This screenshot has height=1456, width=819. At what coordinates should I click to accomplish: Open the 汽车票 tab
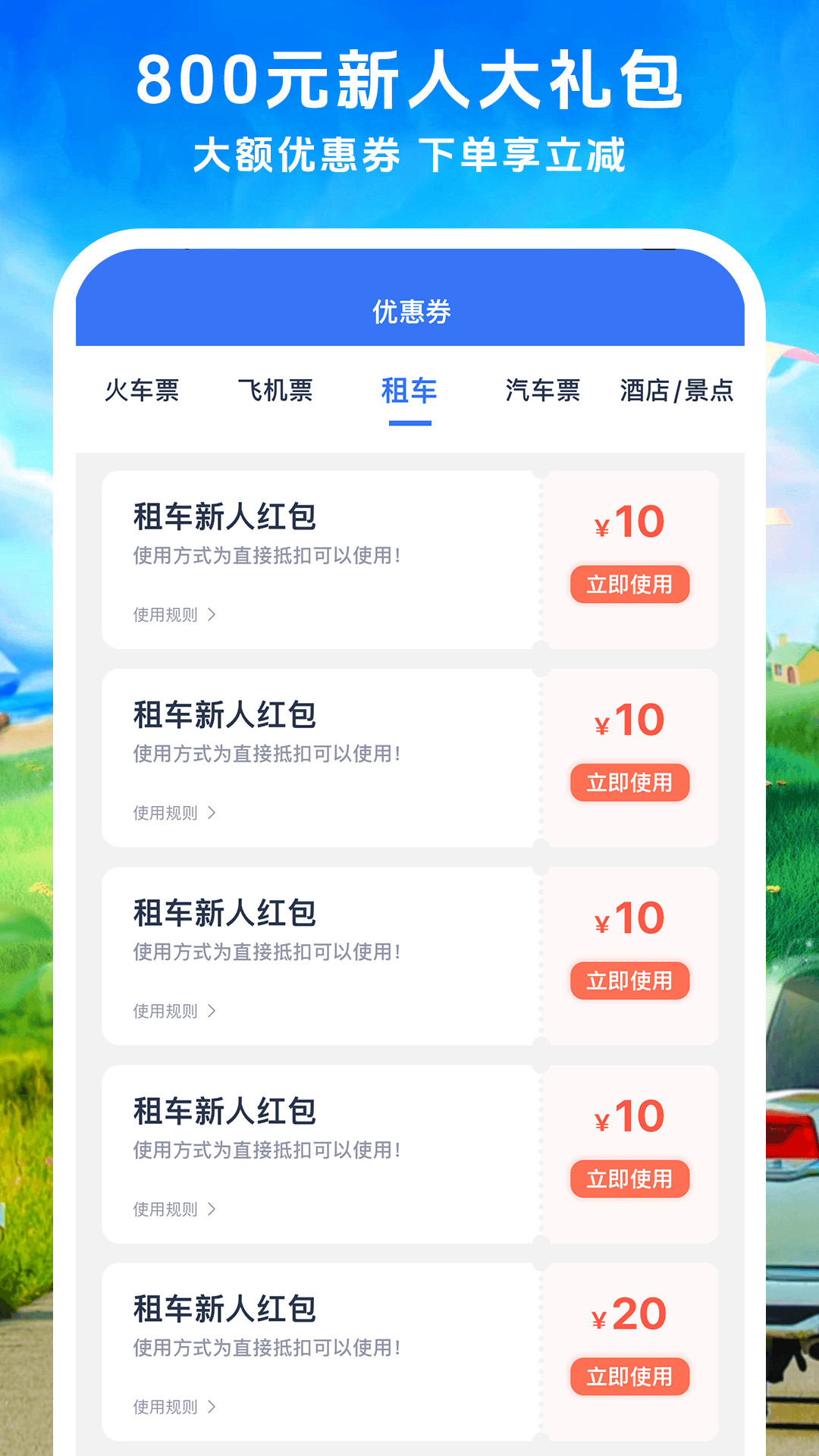coord(543,391)
